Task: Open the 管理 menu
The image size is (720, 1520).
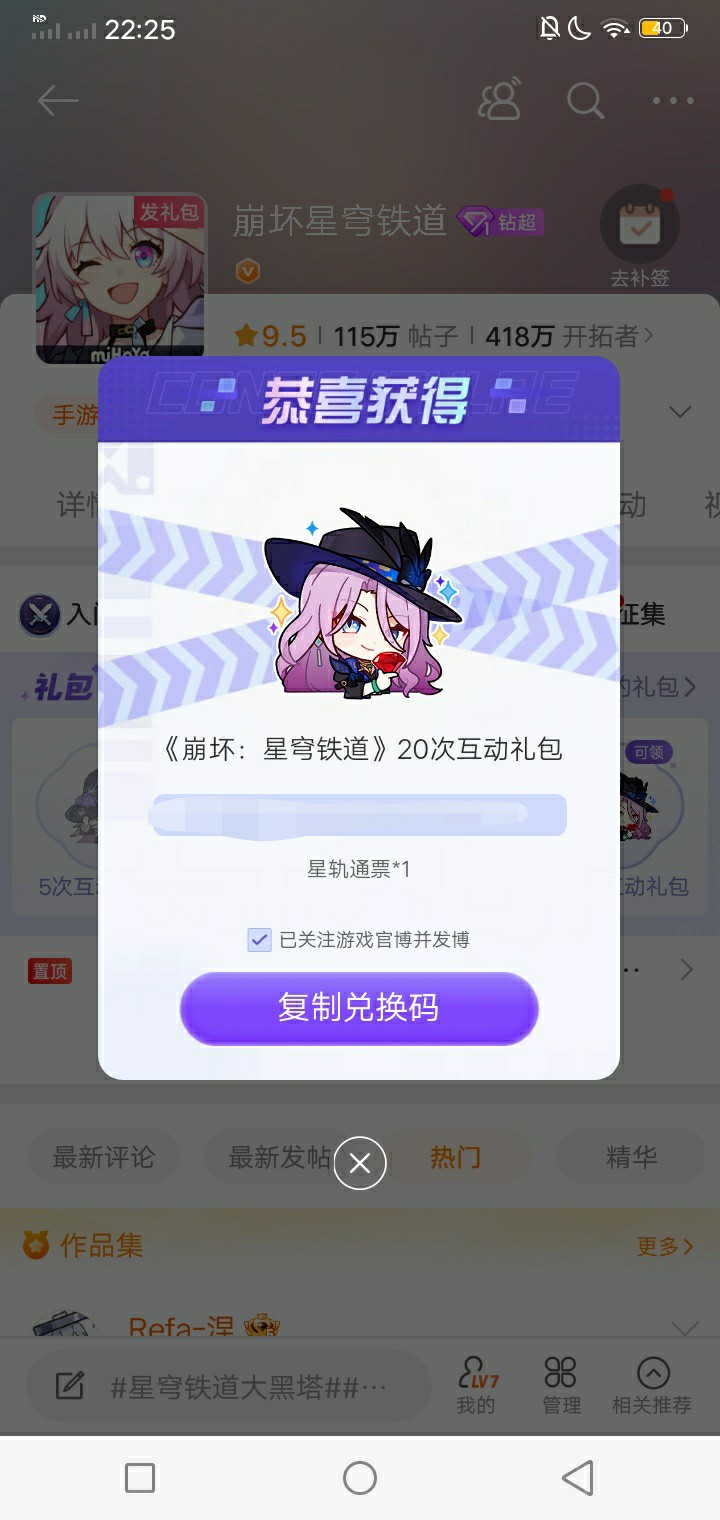Action: [x=561, y=1385]
